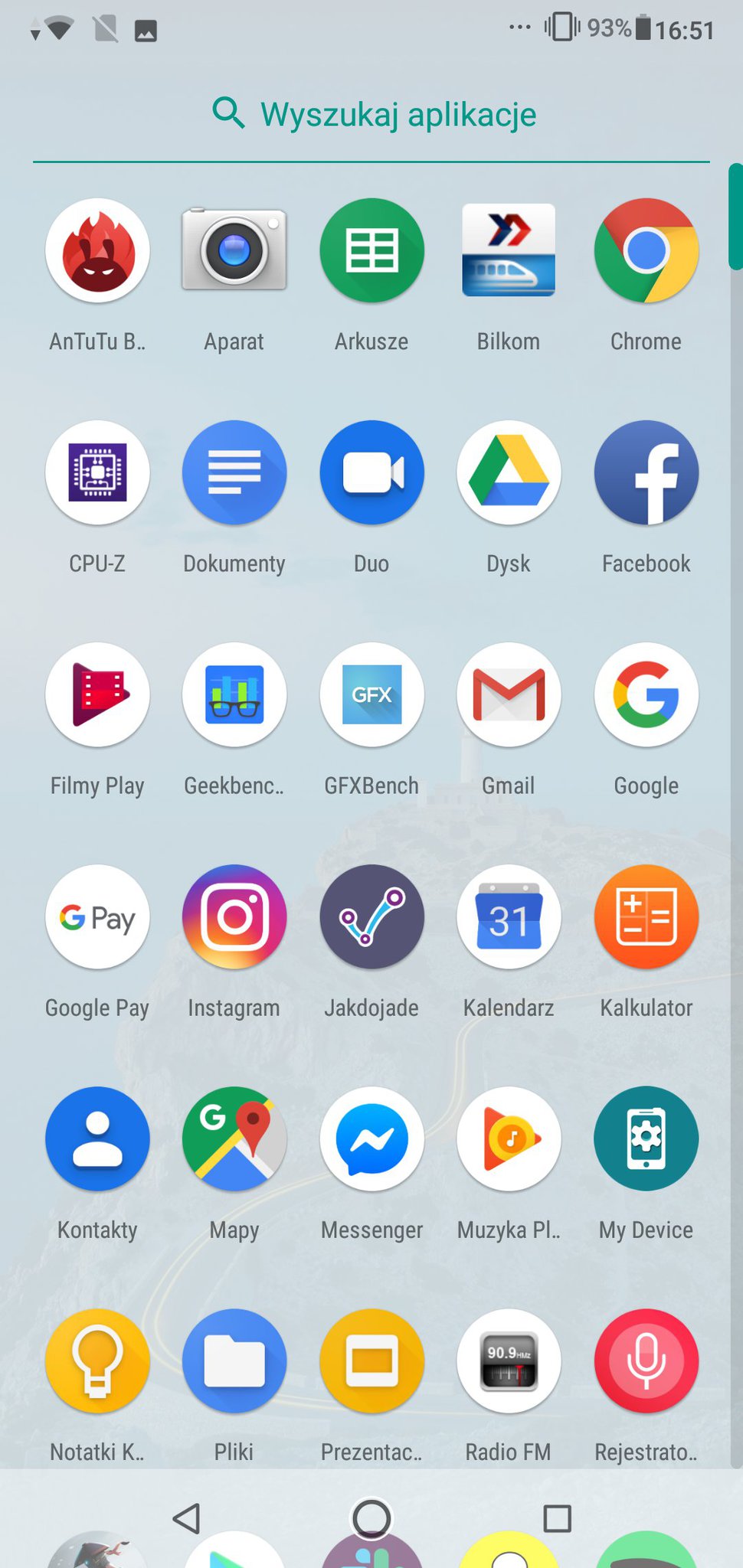This screenshot has width=743, height=1568.
Task: Open Dysk cloud storage app
Action: (509, 473)
